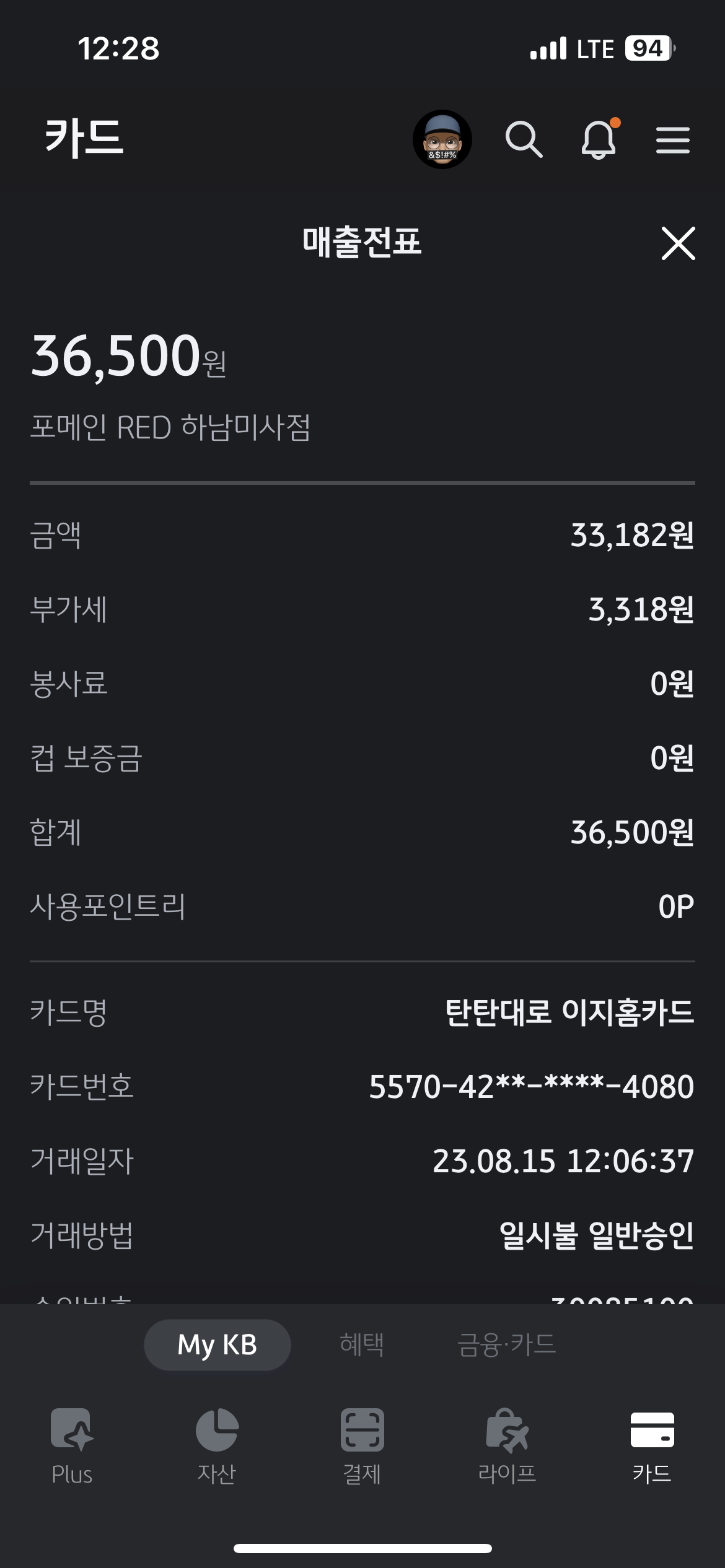725x1568 pixels.
Task: Close the 매출전표 receipt view
Action: point(678,243)
